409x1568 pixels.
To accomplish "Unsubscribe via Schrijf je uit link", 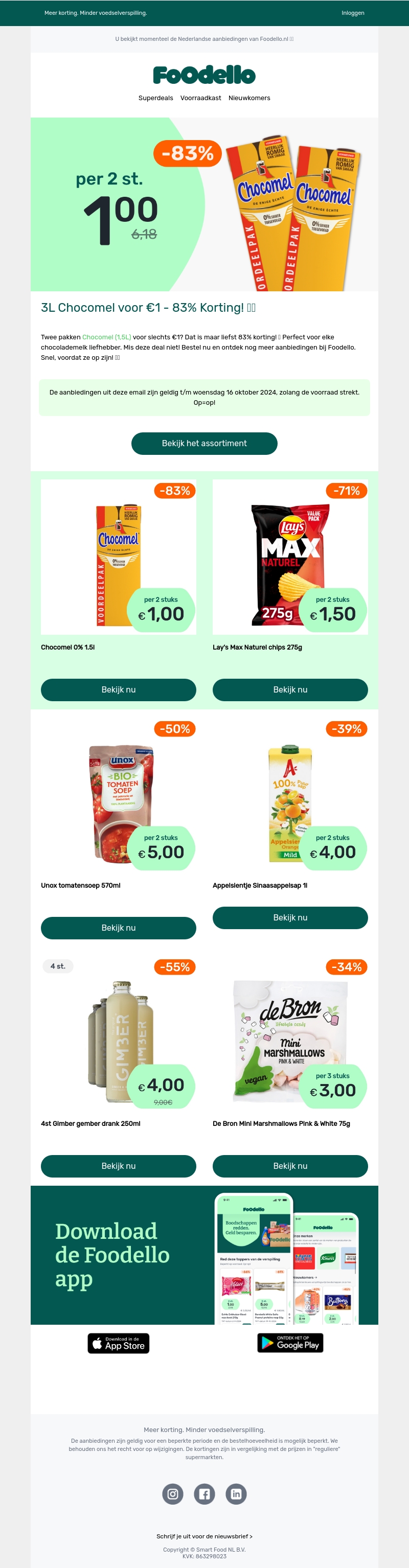I will (204, 1536).
